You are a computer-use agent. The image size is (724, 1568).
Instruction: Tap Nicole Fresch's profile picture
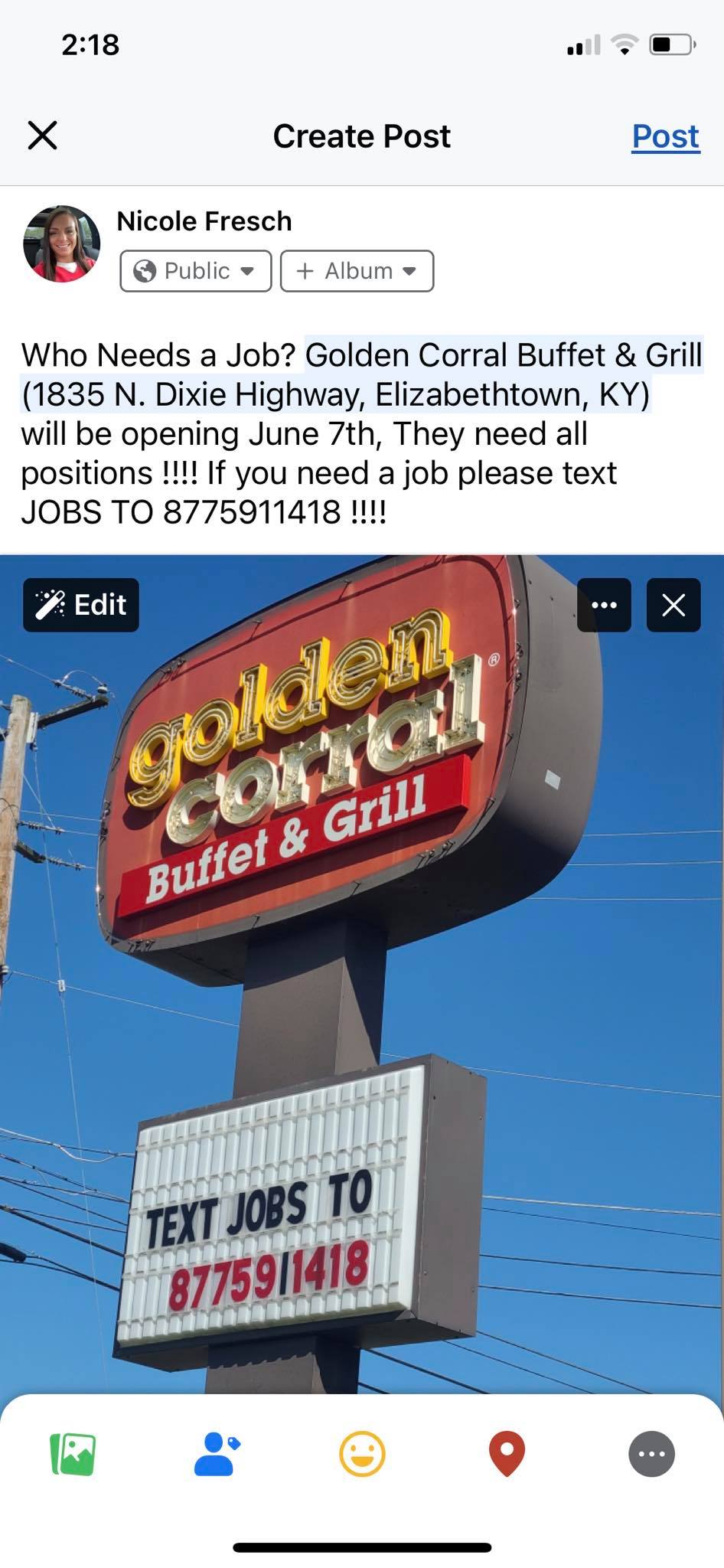tap(62, 244)
